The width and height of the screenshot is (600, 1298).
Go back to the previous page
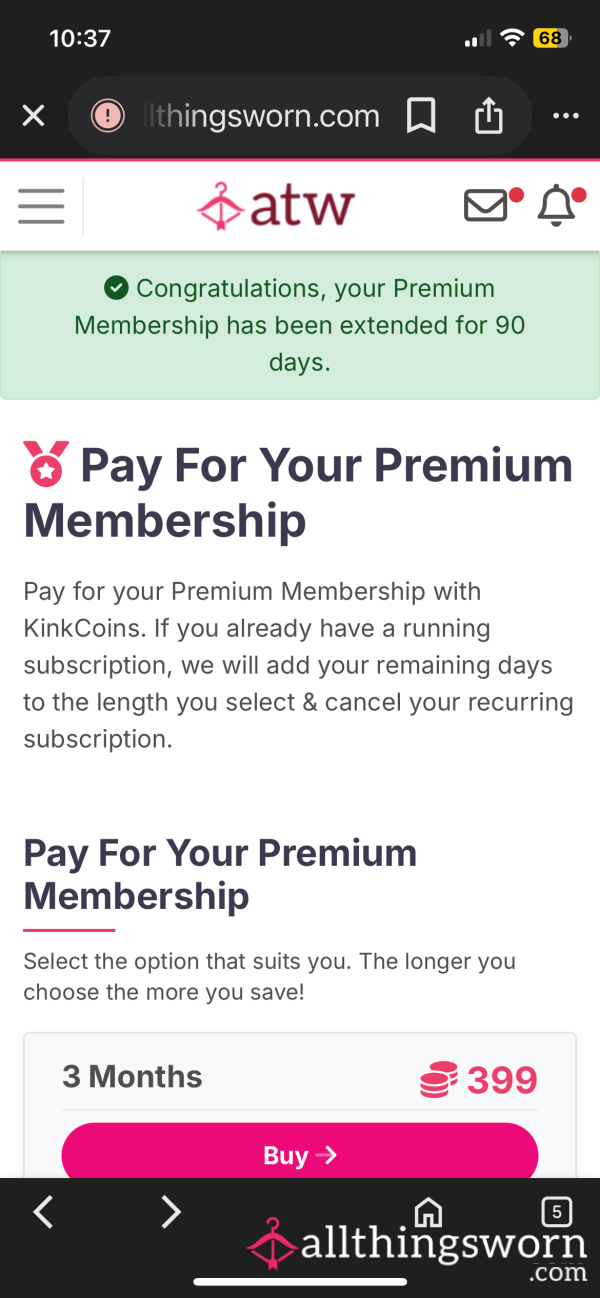coord(42,1213)
